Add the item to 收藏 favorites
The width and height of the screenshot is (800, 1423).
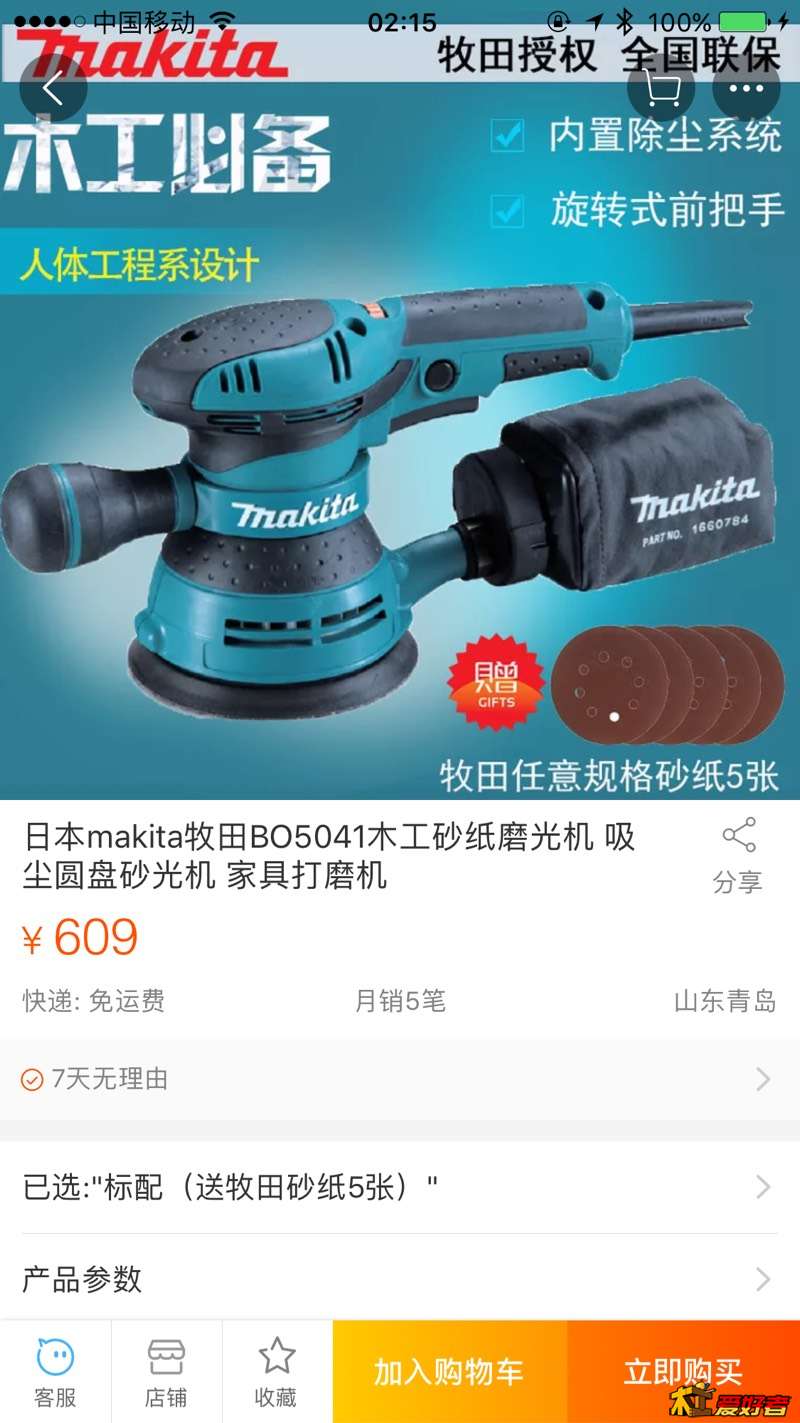coord(276,1372)
